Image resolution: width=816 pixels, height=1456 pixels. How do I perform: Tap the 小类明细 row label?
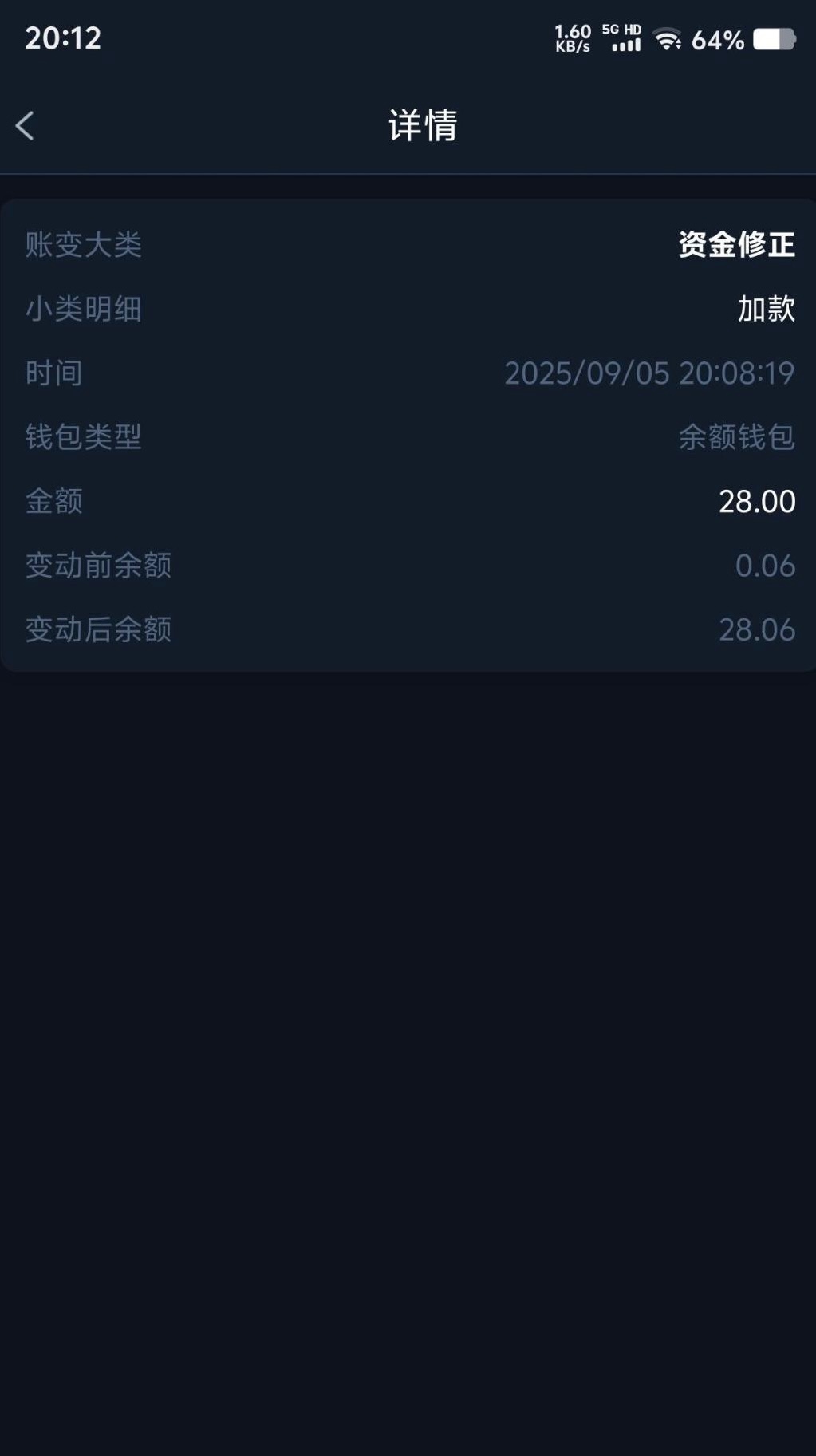[x=83, y=310]
